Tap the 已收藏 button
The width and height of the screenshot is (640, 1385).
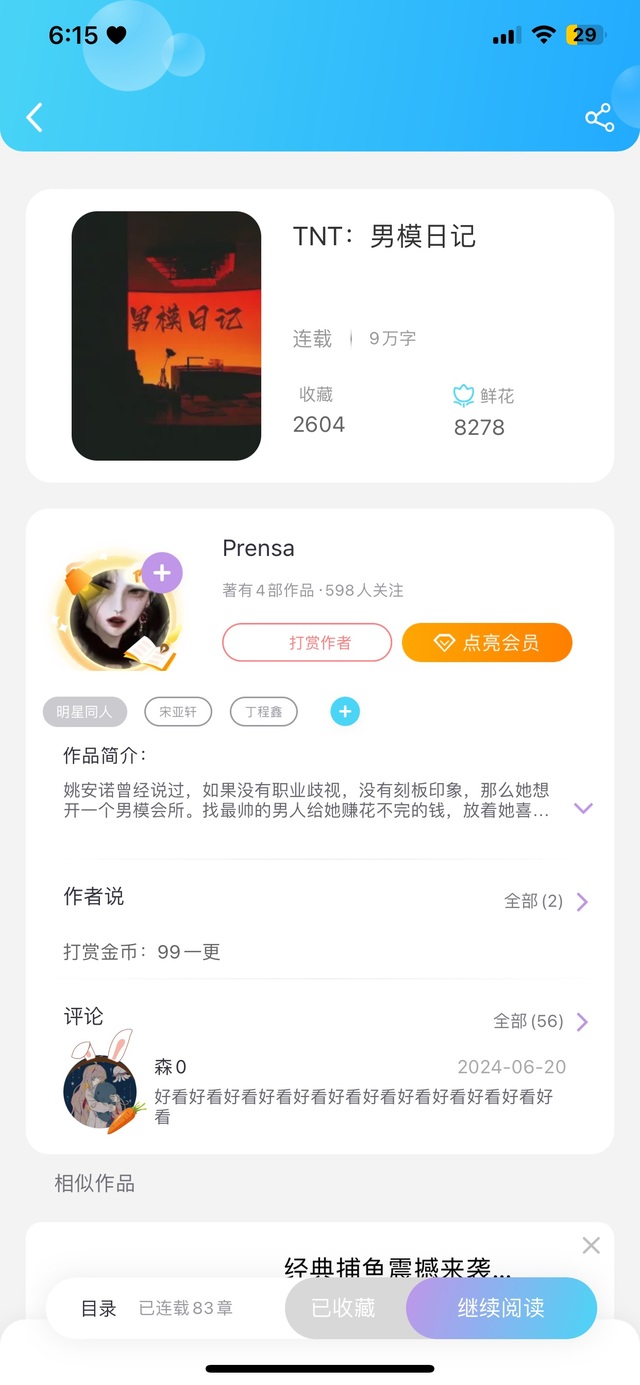(x=343, y=1308)
